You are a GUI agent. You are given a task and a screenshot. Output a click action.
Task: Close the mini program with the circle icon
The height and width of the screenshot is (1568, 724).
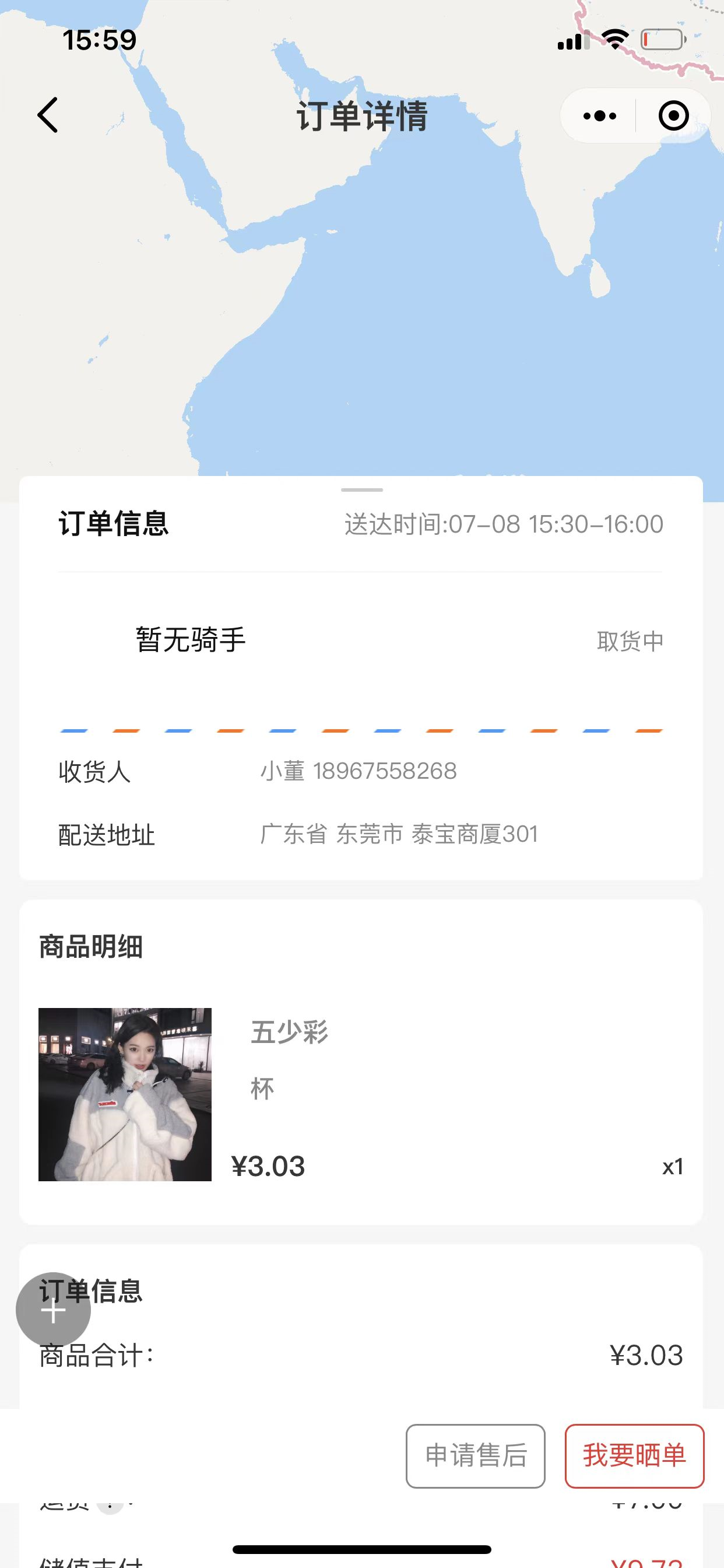tap(673, 116)
